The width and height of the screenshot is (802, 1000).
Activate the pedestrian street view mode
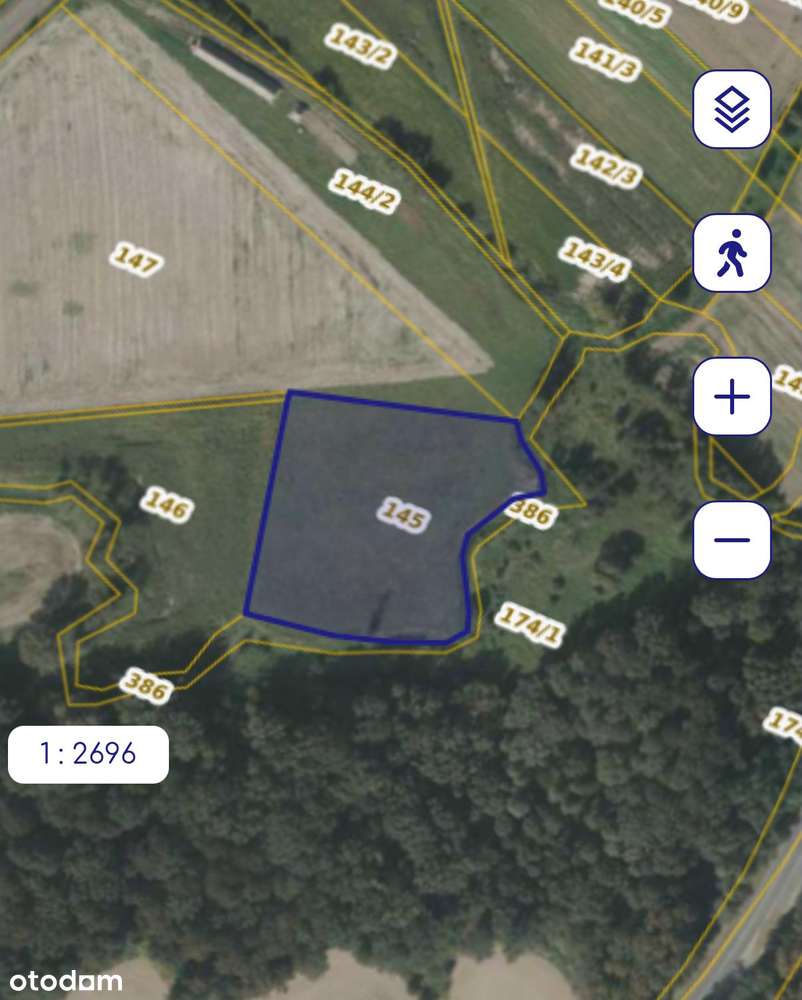point(732,253)
